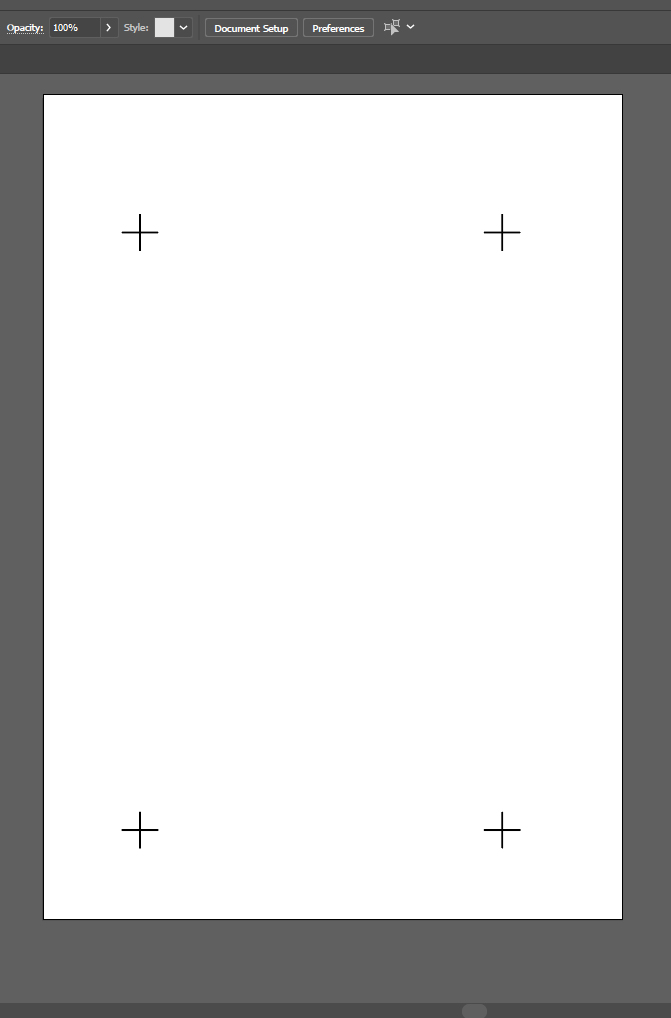Expand the opacity slider arrow

click(x=108, y=28)
